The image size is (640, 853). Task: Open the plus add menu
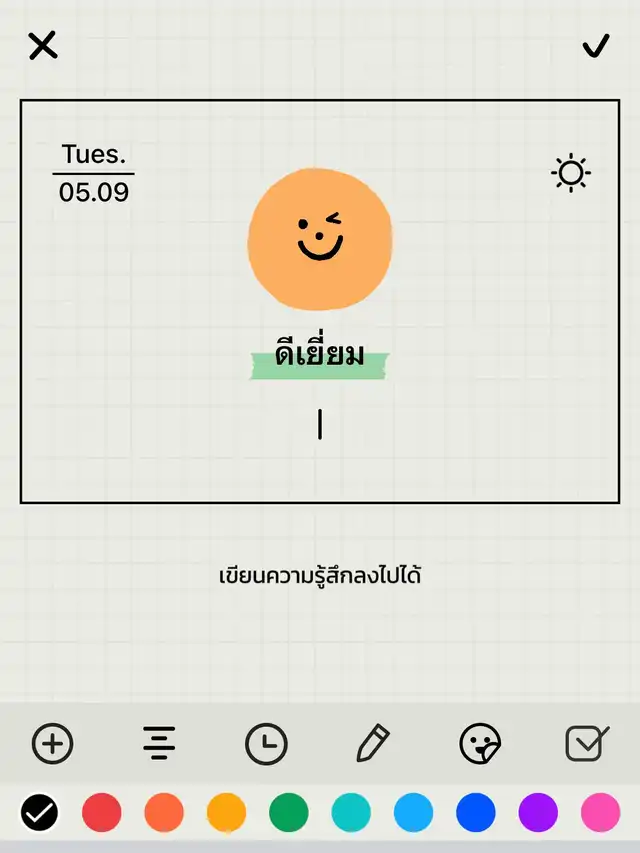point(52,744)
